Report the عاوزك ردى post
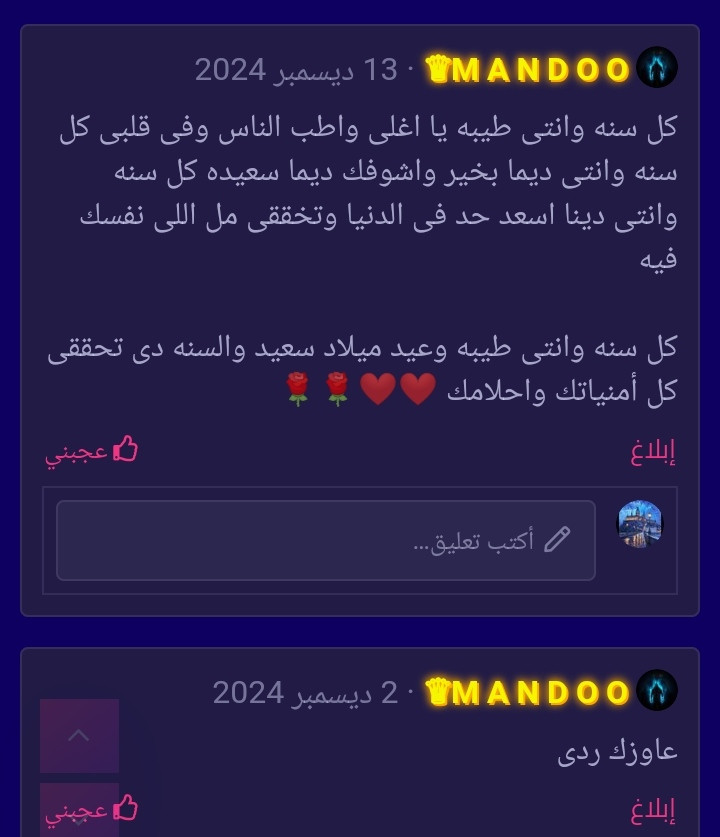Screen dimensions: 720x837 (x=653, y=810)
